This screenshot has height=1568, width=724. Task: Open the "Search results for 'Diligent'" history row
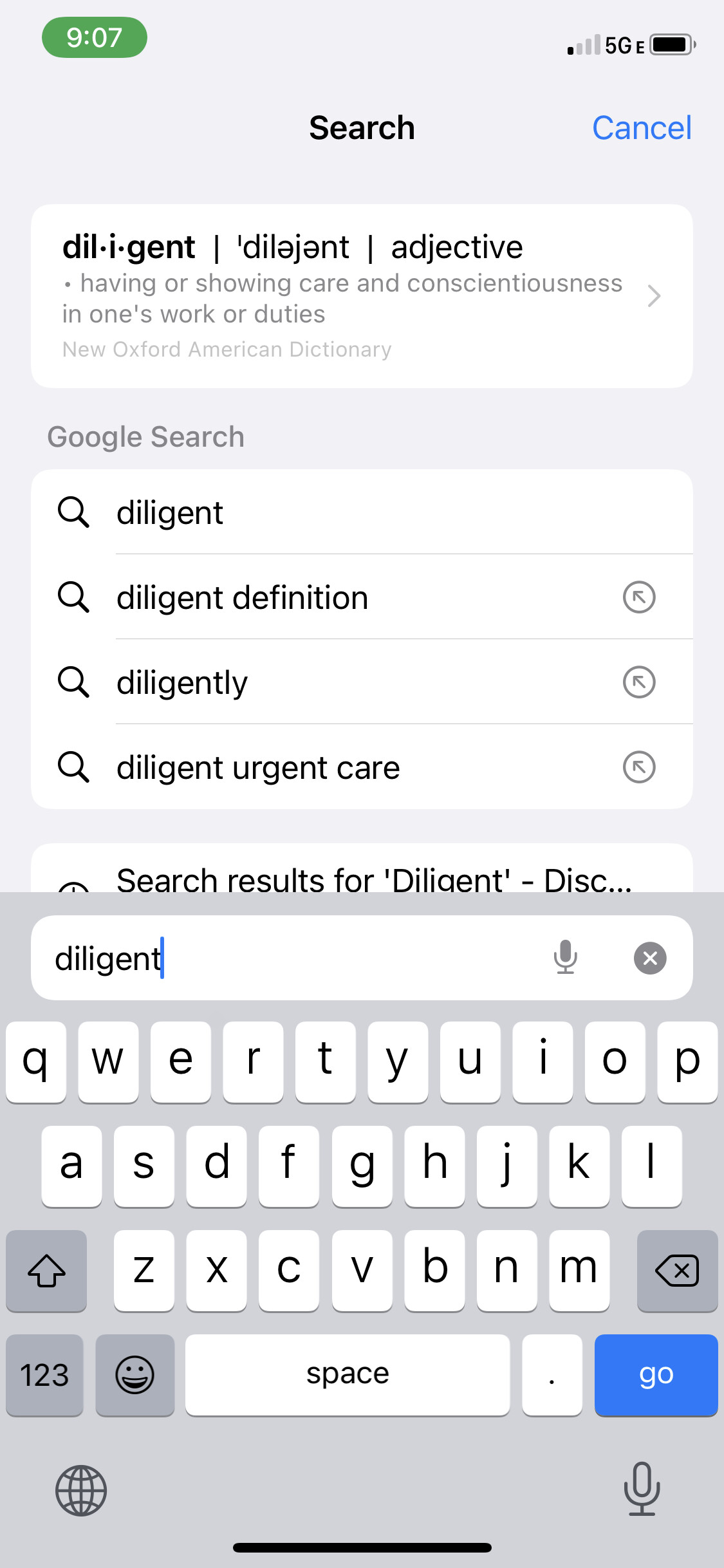tap(362, 868)
